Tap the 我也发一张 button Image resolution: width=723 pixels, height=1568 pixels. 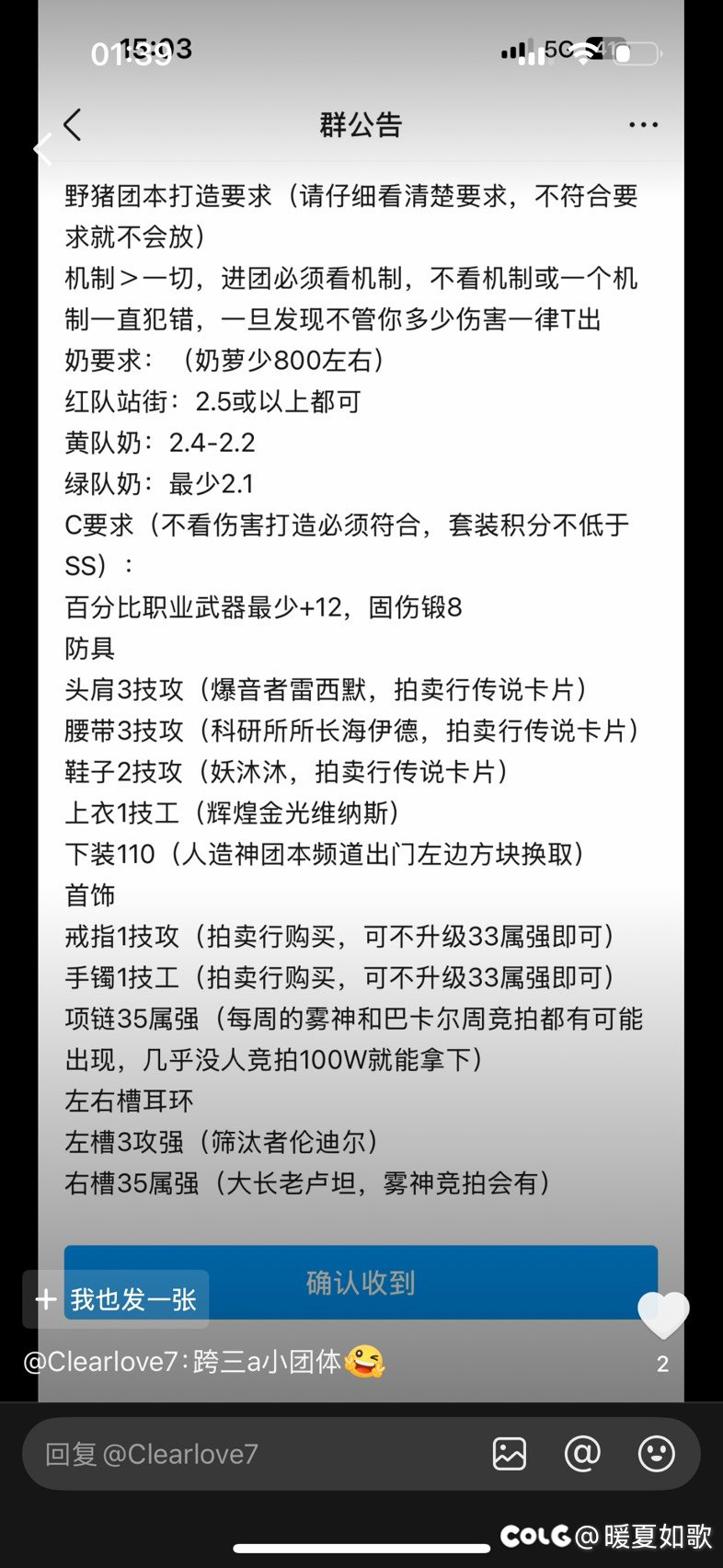click(135, 1298)
